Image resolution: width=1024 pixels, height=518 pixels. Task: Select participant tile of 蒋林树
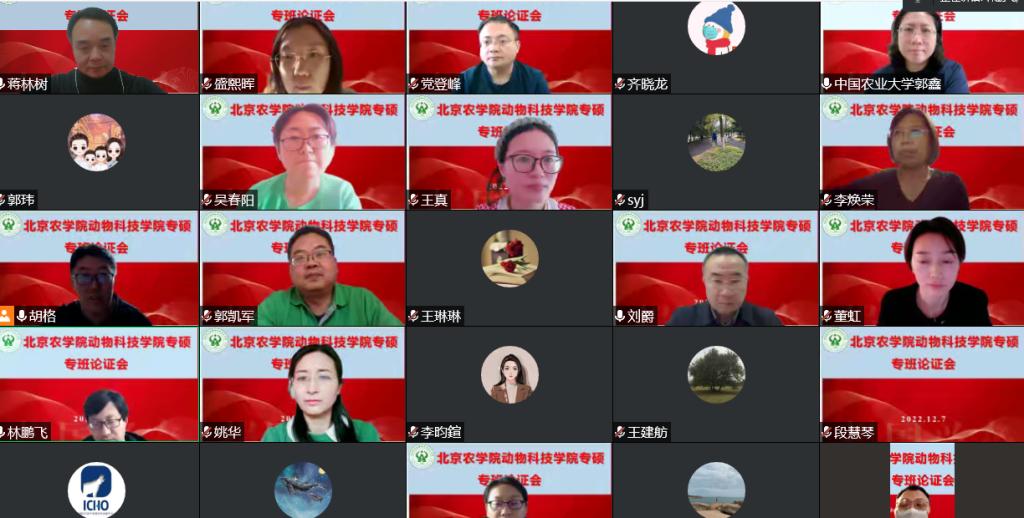pos(99,47)
